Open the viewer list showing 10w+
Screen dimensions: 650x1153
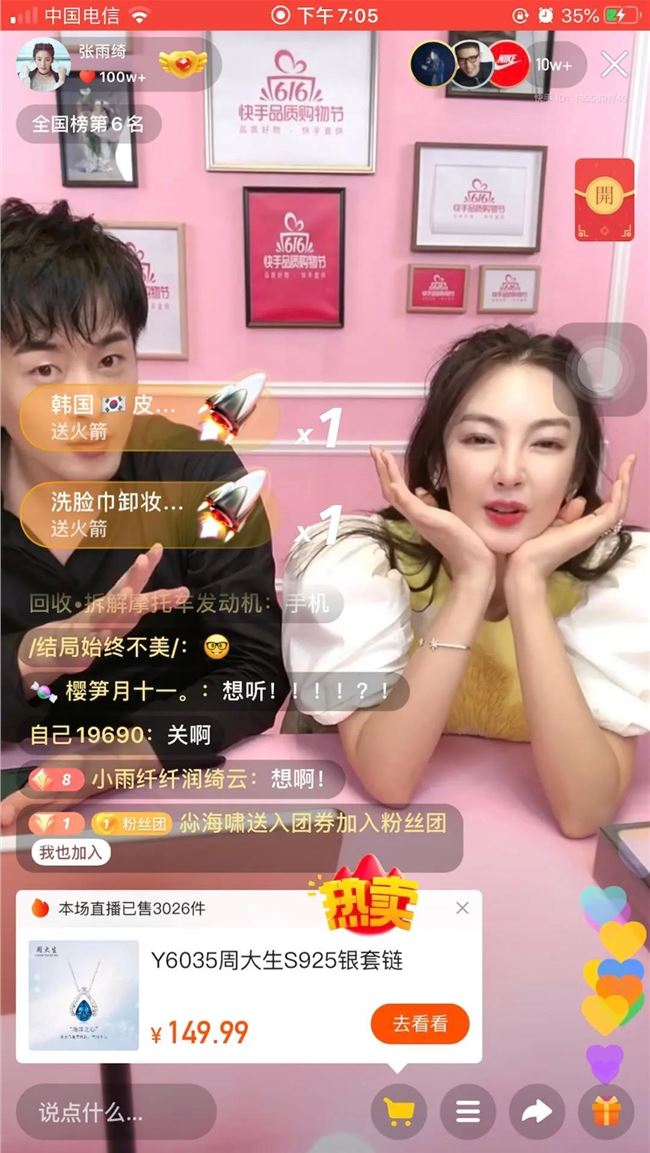553,65
